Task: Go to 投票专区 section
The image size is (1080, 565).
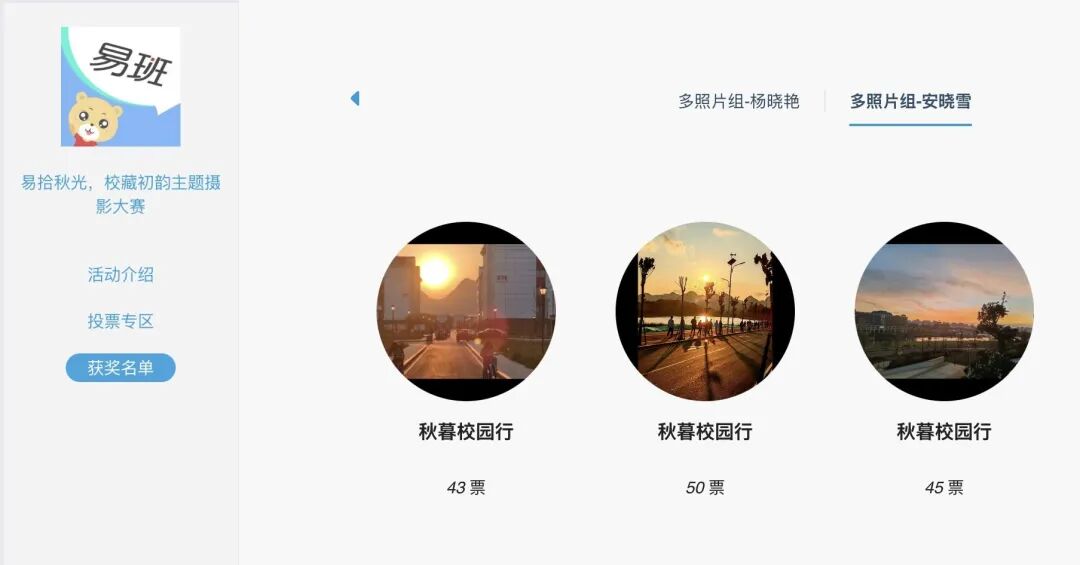Action: tap(120, 321)
